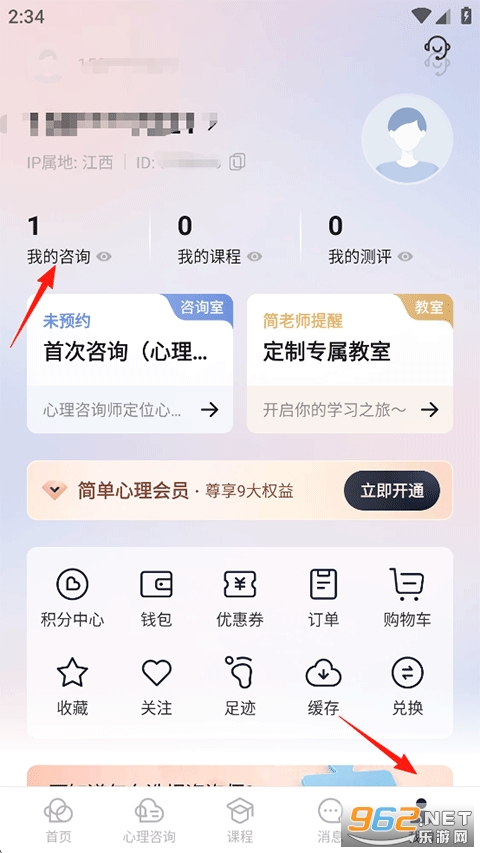This screenshot has width=480, height=853.
Task: Hide 我的测评 with eye icon
Action: coord(405,256)
